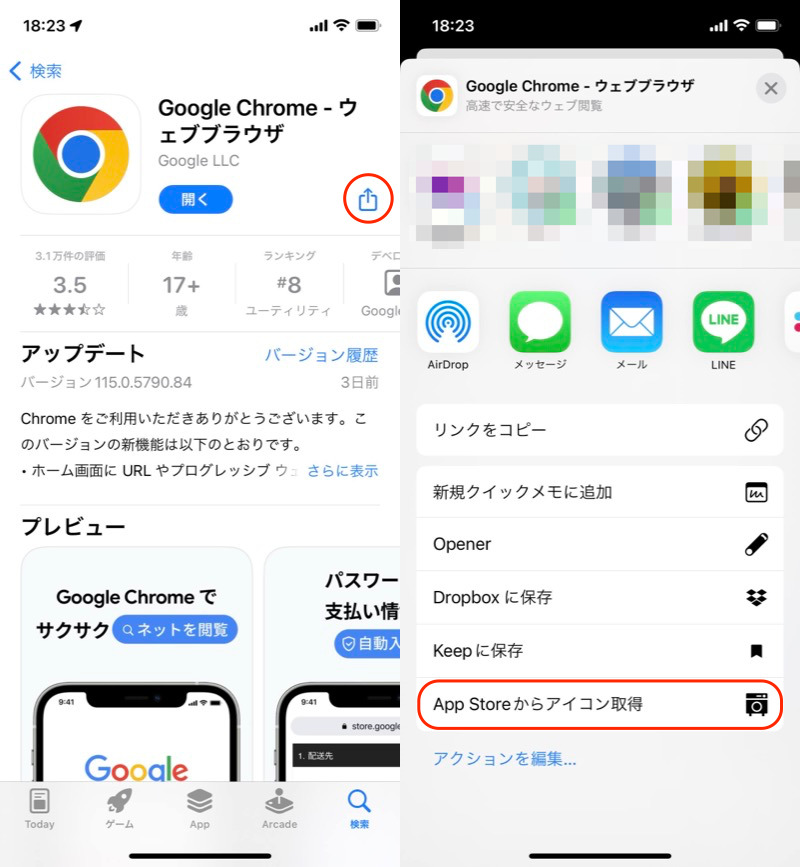Switch to the Today tab
The image size is (800, 867).
40,808
